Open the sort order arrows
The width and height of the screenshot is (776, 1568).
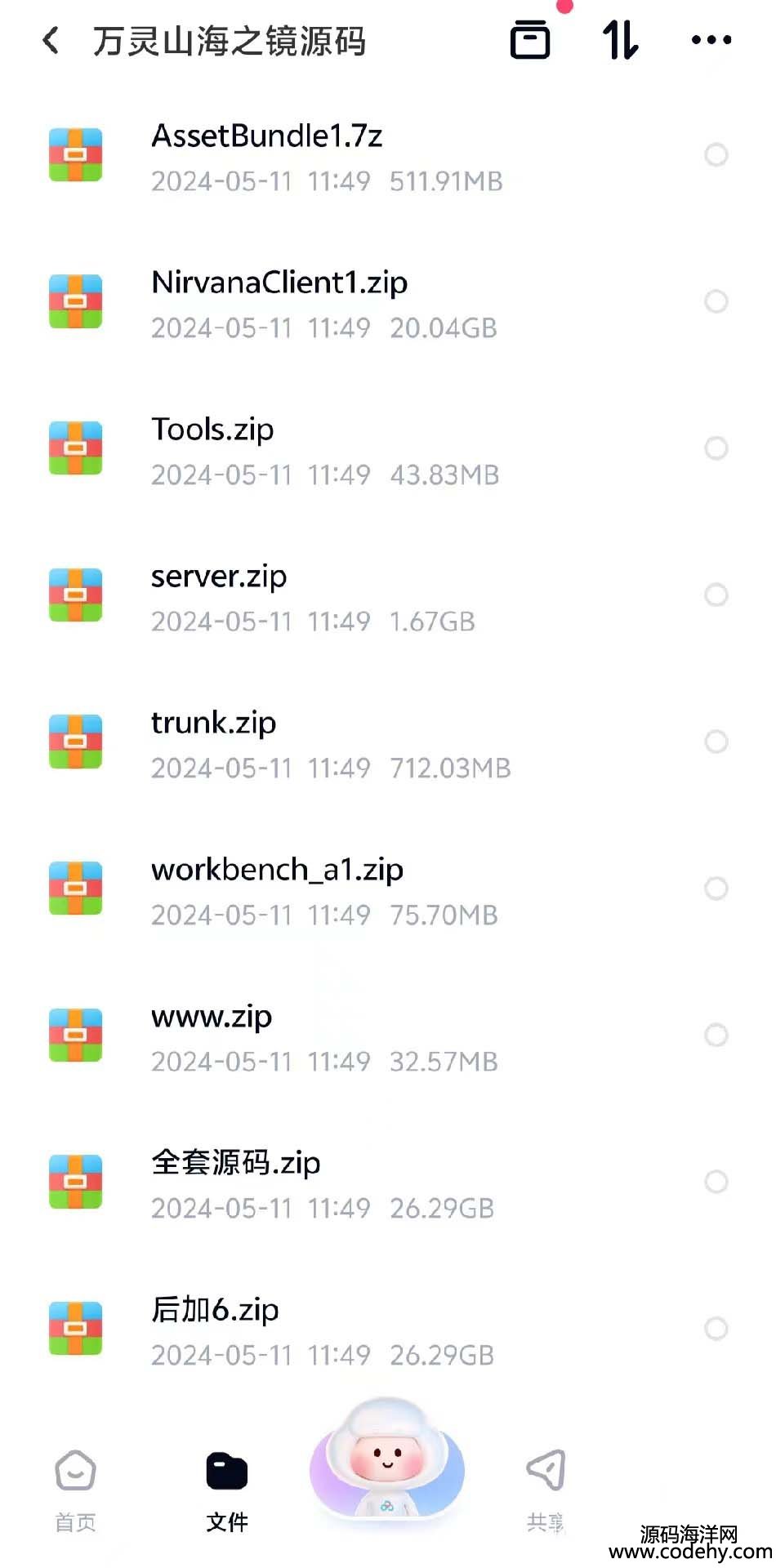coord(620,40)
